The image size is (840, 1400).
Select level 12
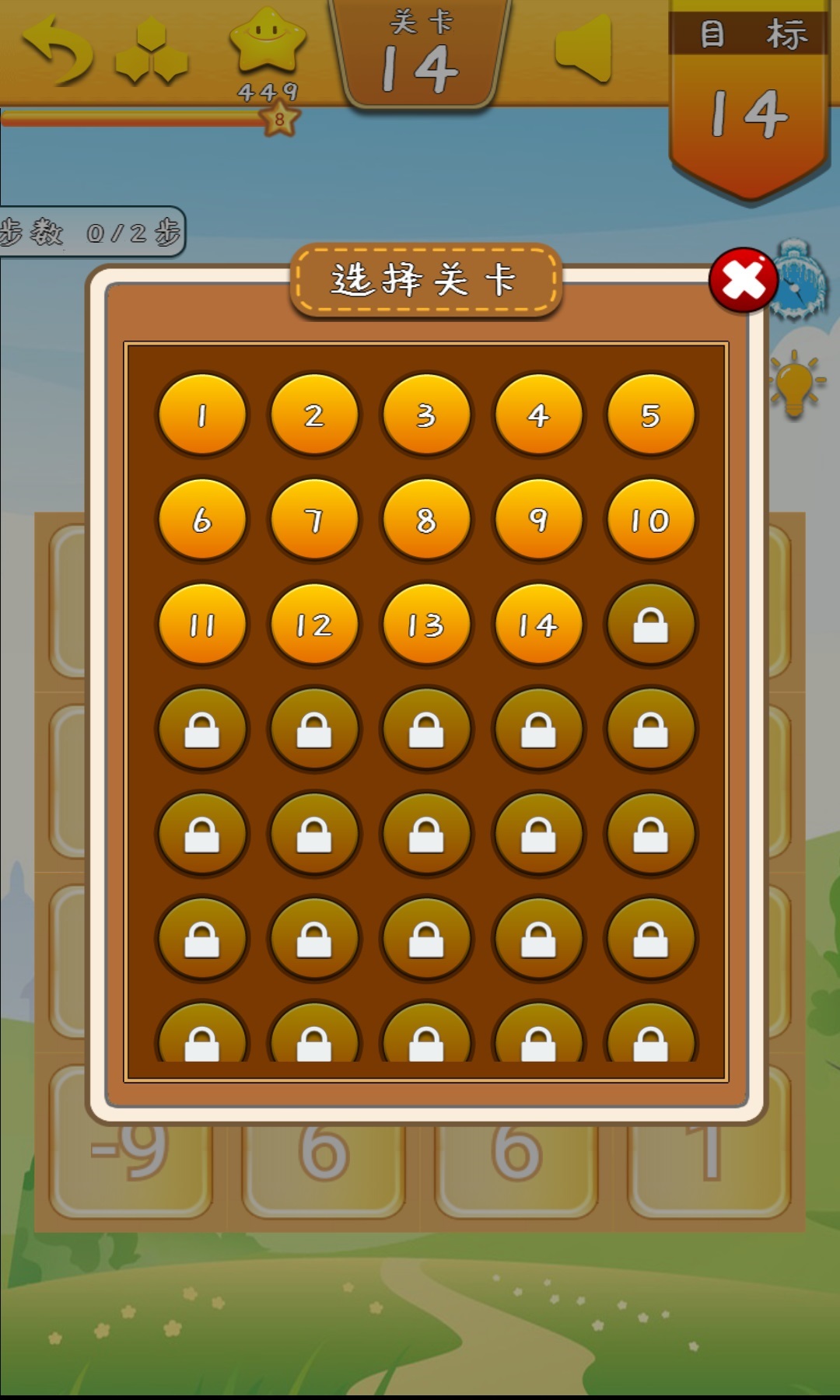[314, 625]
